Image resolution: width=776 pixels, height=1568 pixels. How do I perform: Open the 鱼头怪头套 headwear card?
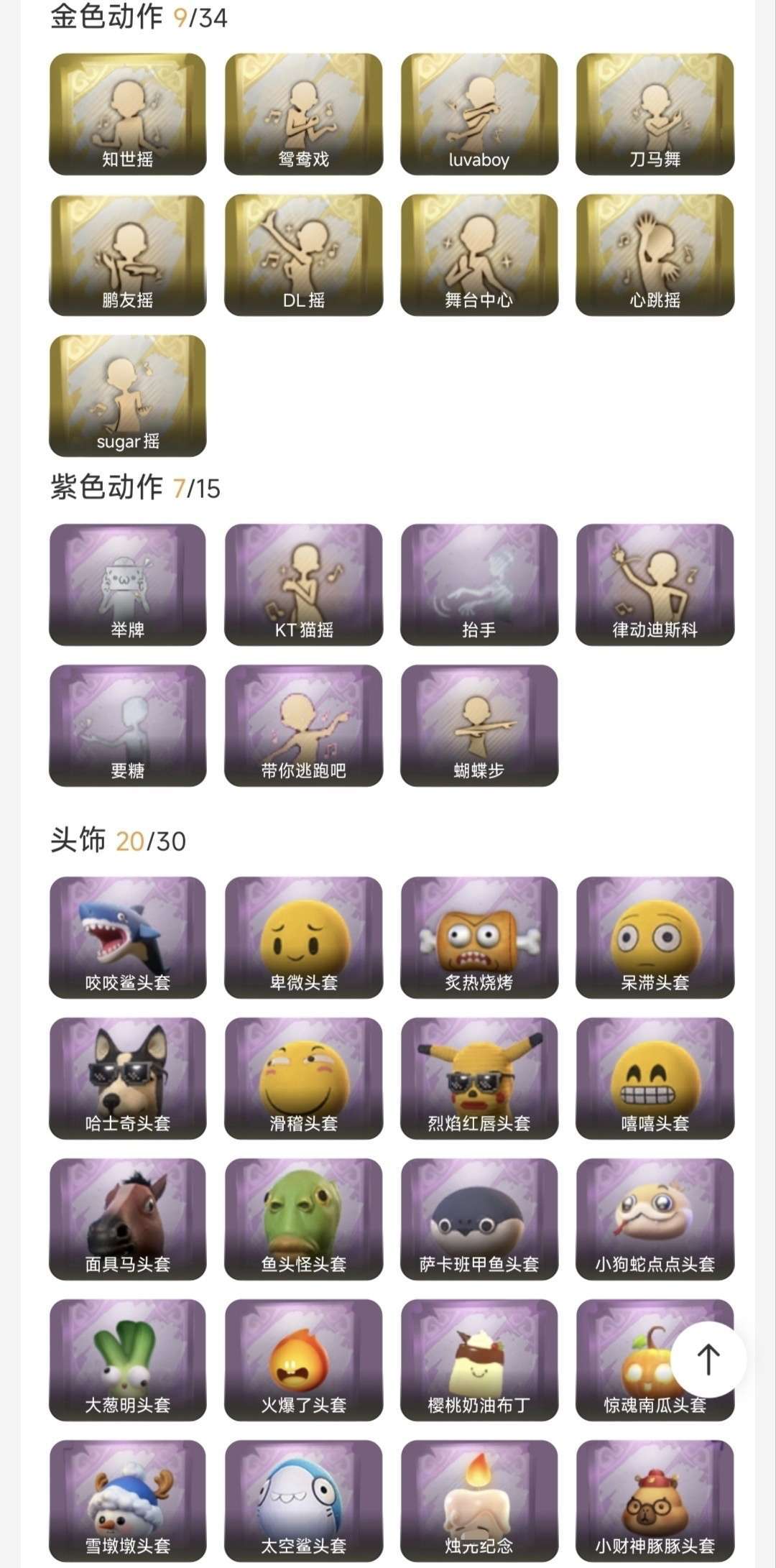coord(303,1219)
